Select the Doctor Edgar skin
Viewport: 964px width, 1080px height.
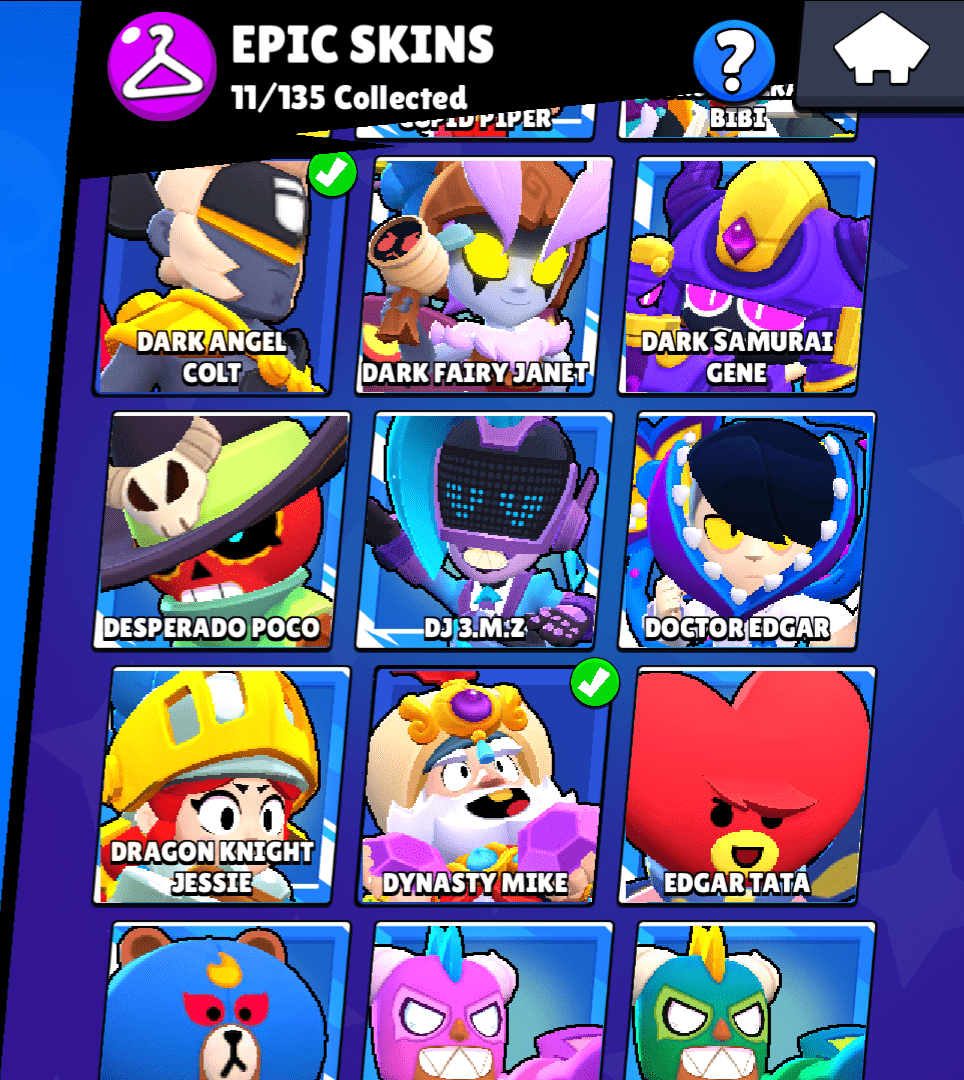pos(749,530)
